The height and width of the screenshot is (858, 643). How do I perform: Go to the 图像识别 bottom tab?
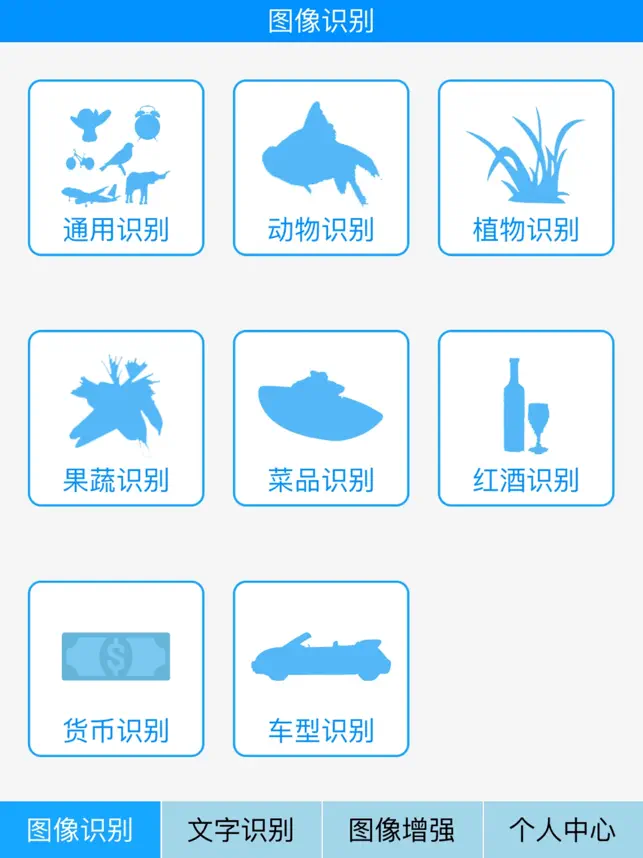(80, 830)
